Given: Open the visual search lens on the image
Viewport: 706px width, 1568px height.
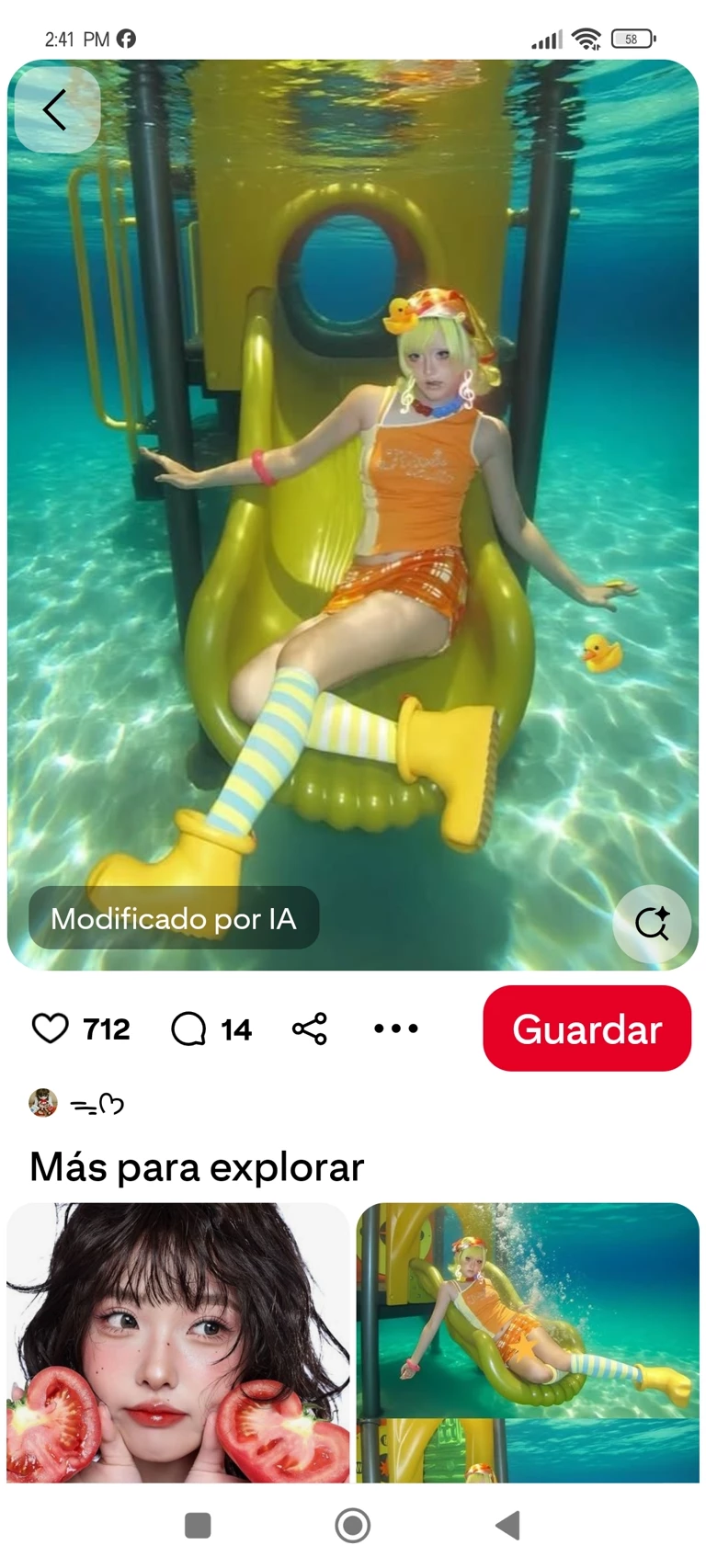Looking at the screenshot, I should pos(652,923).
